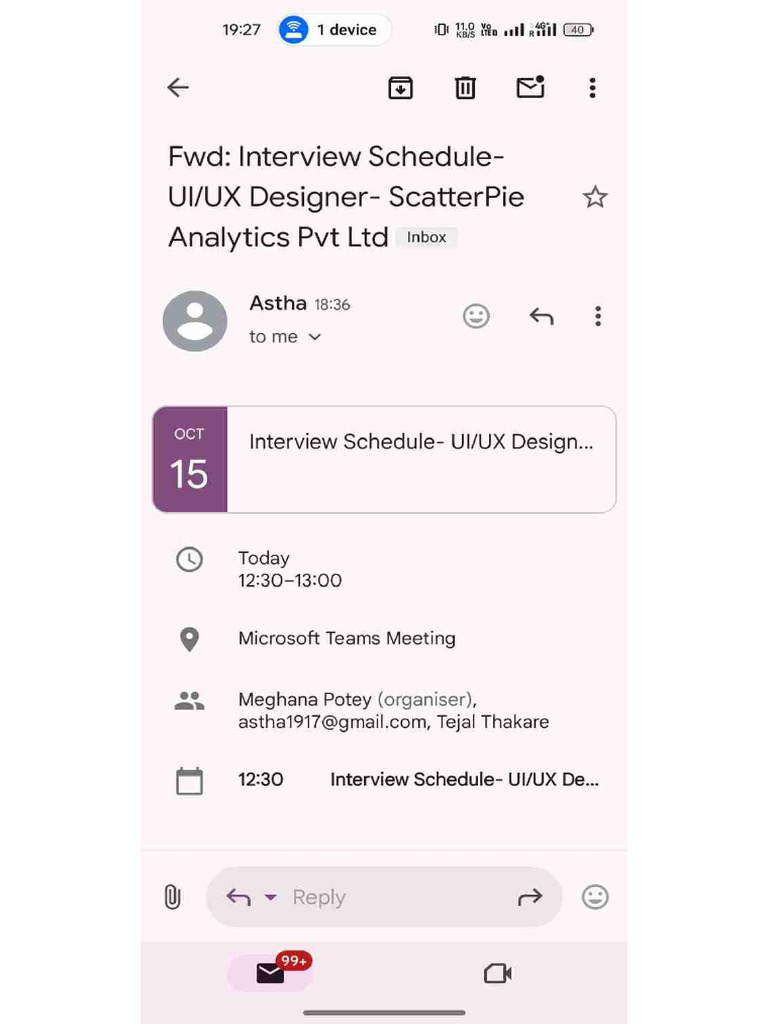Reply to Astha using the arrow beside her name
Viewport: 768px width, 1024px height.
tap(541, 317)
